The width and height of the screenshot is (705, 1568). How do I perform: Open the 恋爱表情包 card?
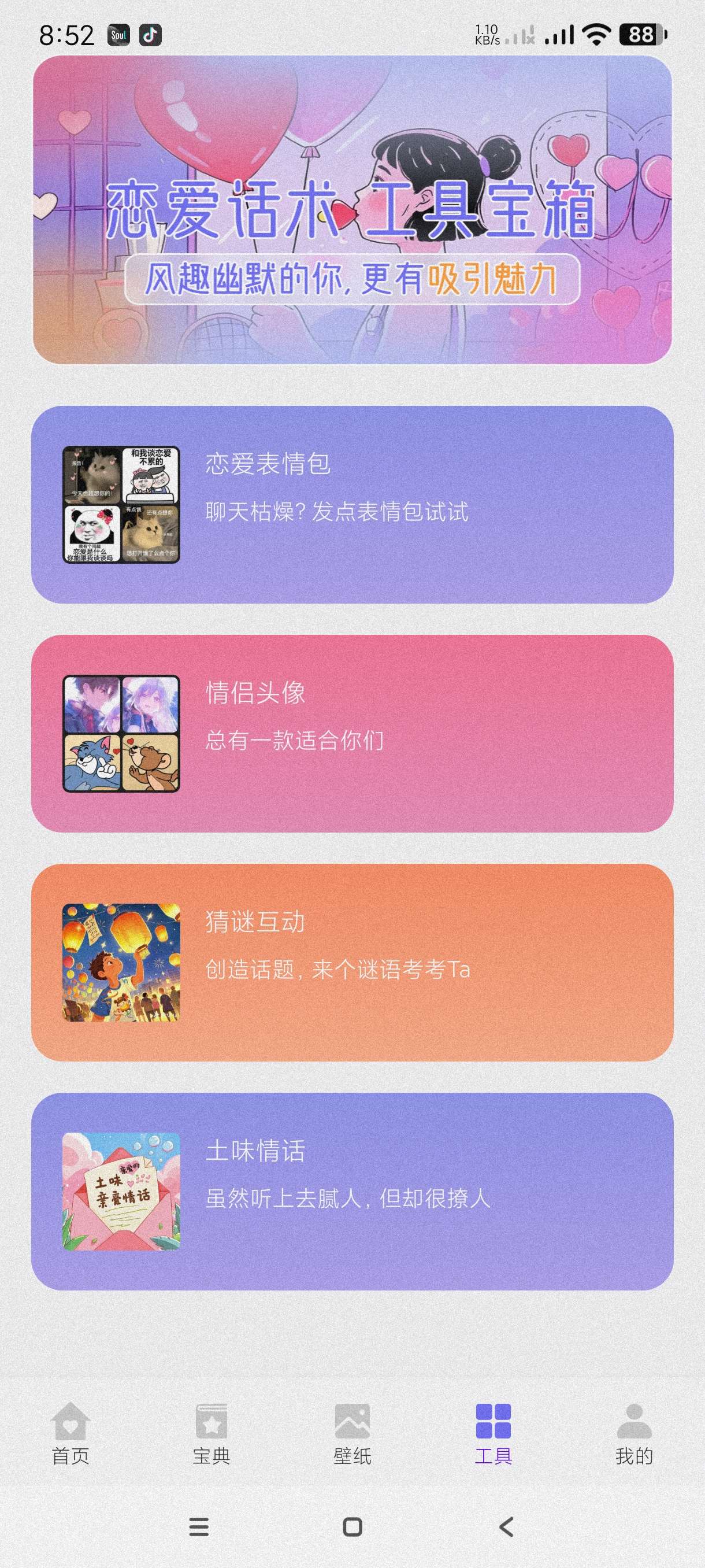coord(352,505)
